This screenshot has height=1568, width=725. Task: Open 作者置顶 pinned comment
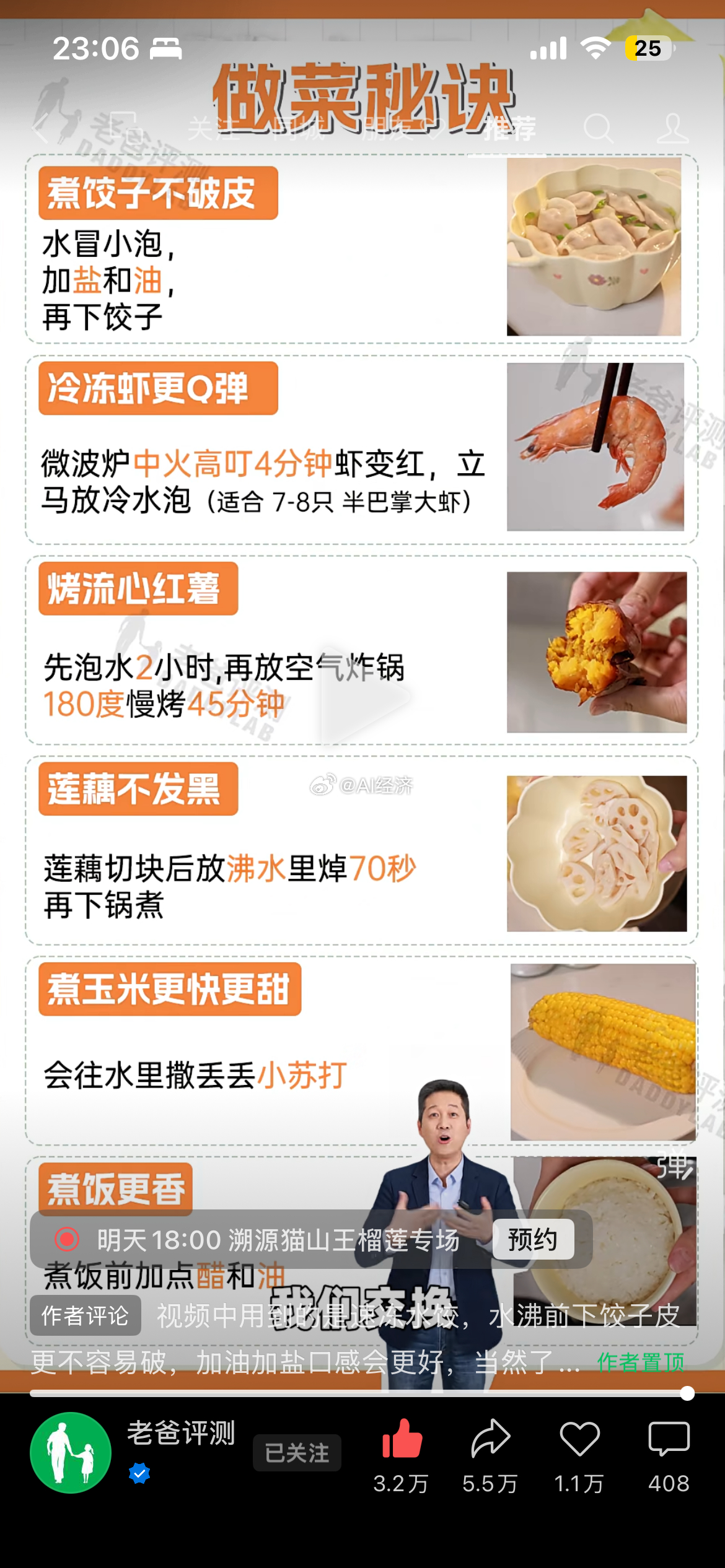click(641, 1361)
